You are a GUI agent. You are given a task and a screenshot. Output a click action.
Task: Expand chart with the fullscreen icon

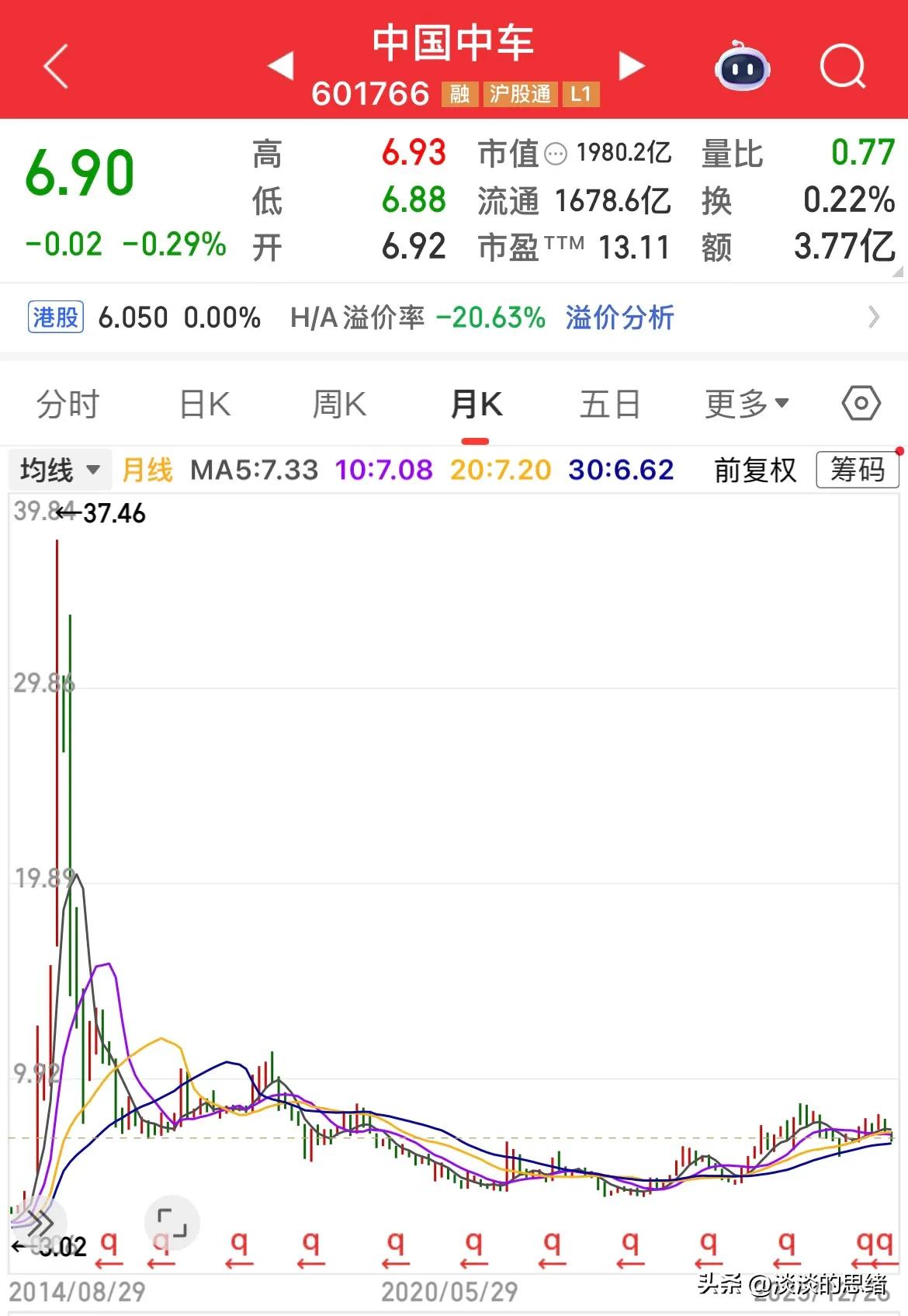tap(172, 1223)
